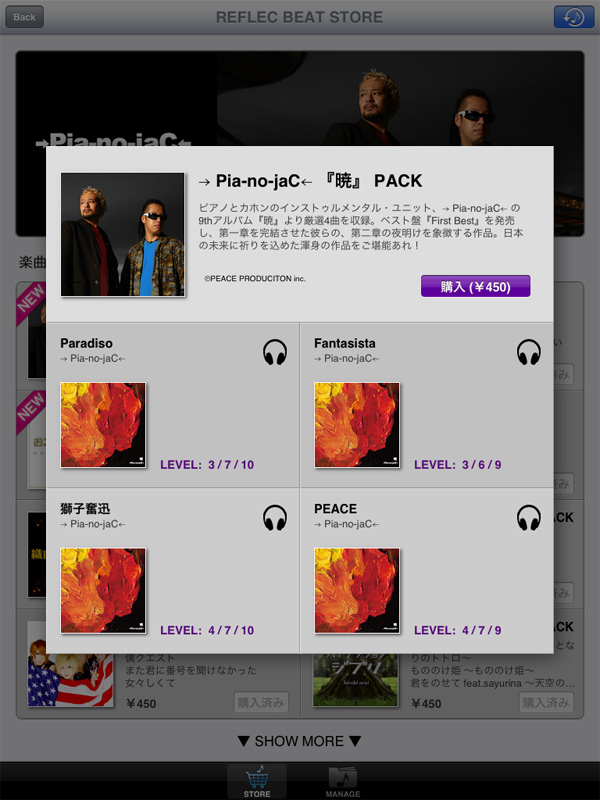Tap SHOW MORE to load more packs
Image resolution: width=600 pixels, height=800 pixels.
click(x=299, y=741)
